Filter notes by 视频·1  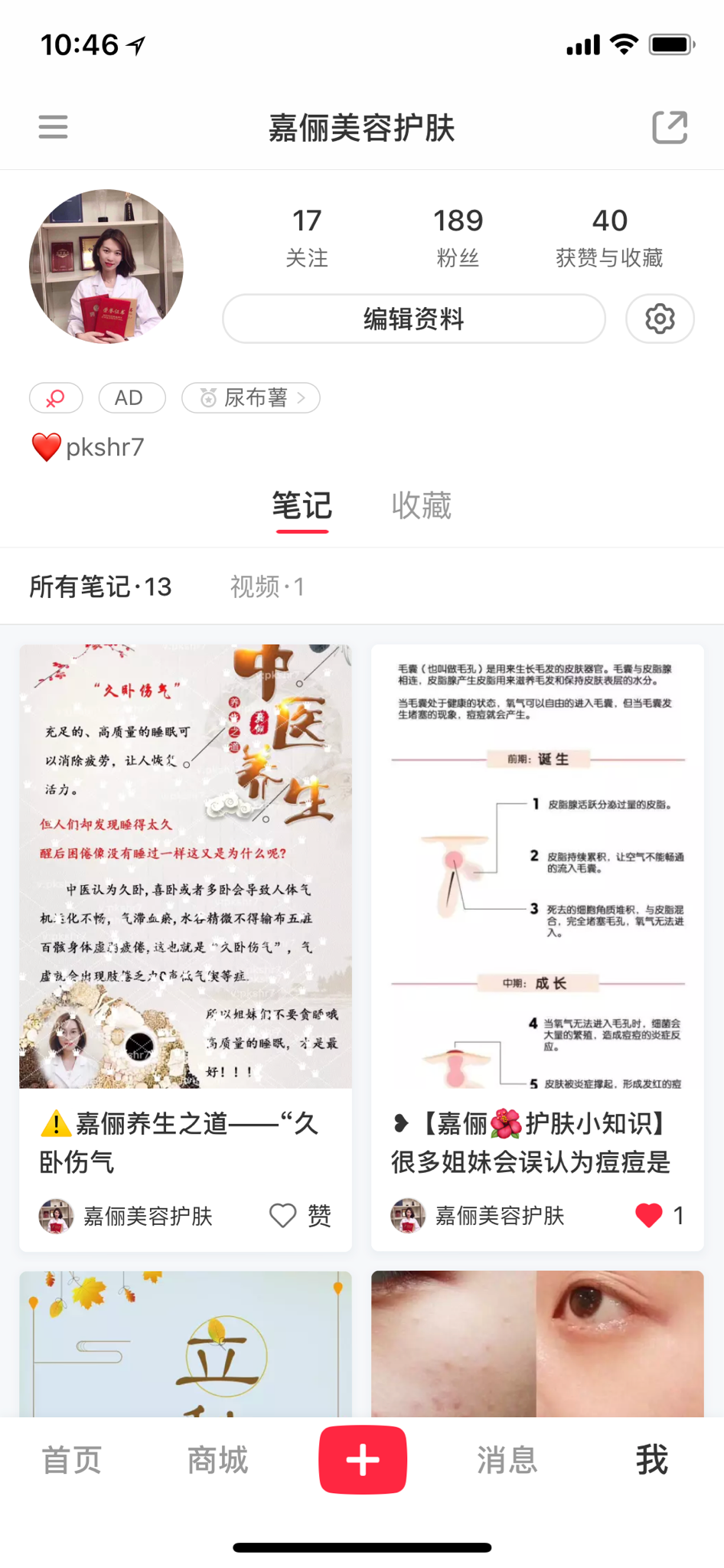coord(267,587)
